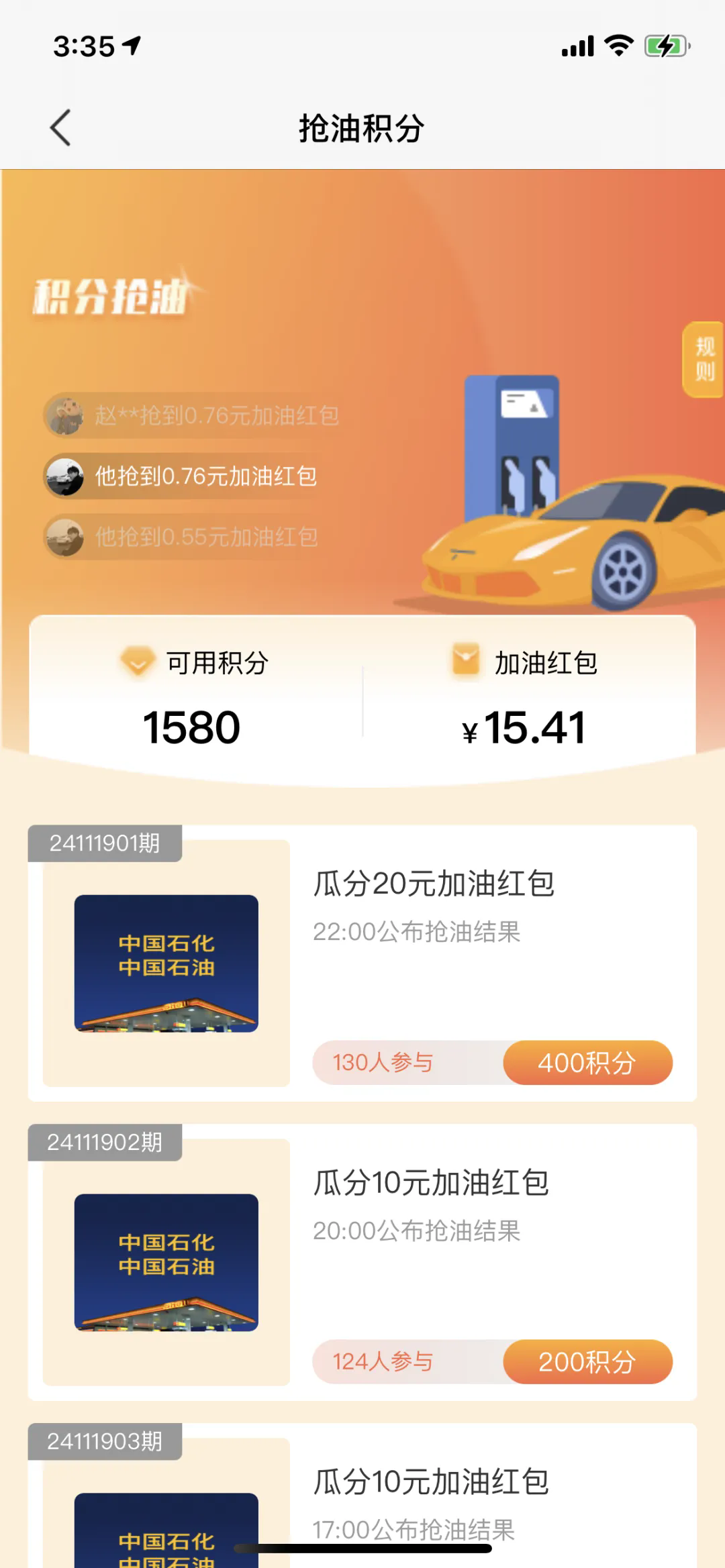Go back using the top-left arrow
The width and height of the screenshot is (725, 1568).
coord(60,127)
